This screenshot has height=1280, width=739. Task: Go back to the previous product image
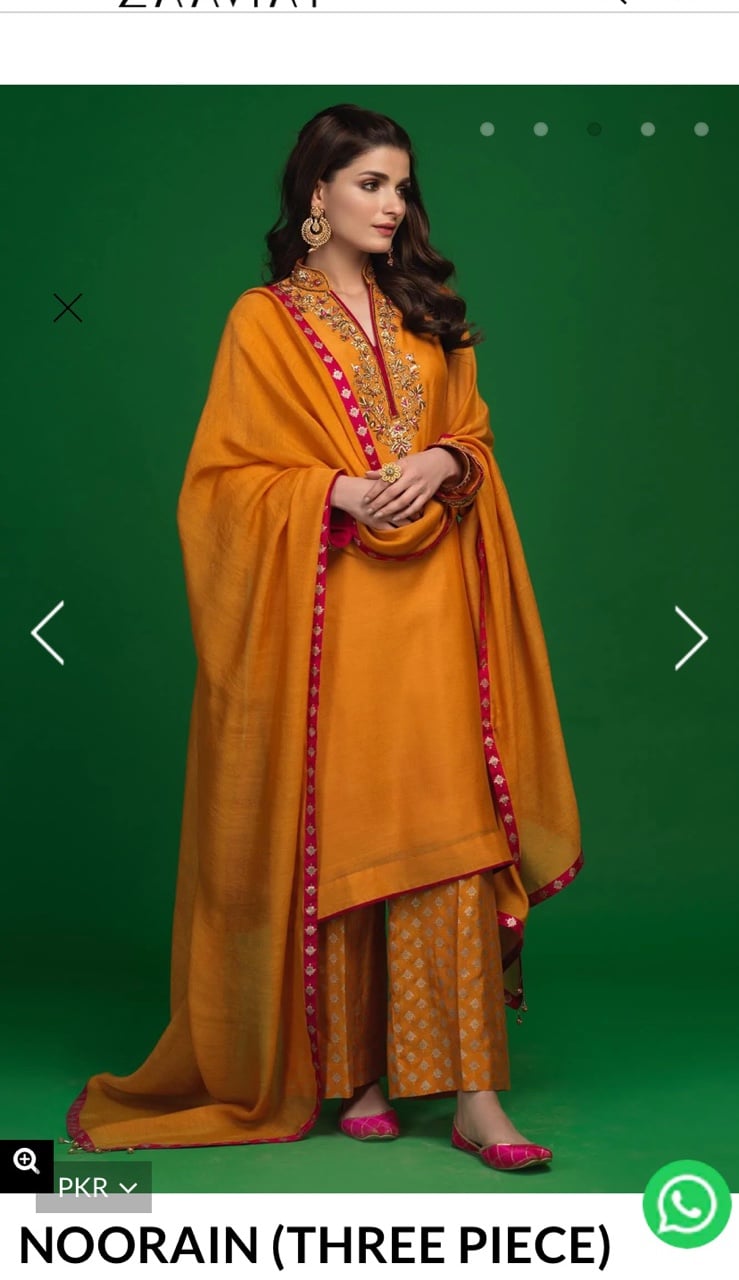[47, 633]
